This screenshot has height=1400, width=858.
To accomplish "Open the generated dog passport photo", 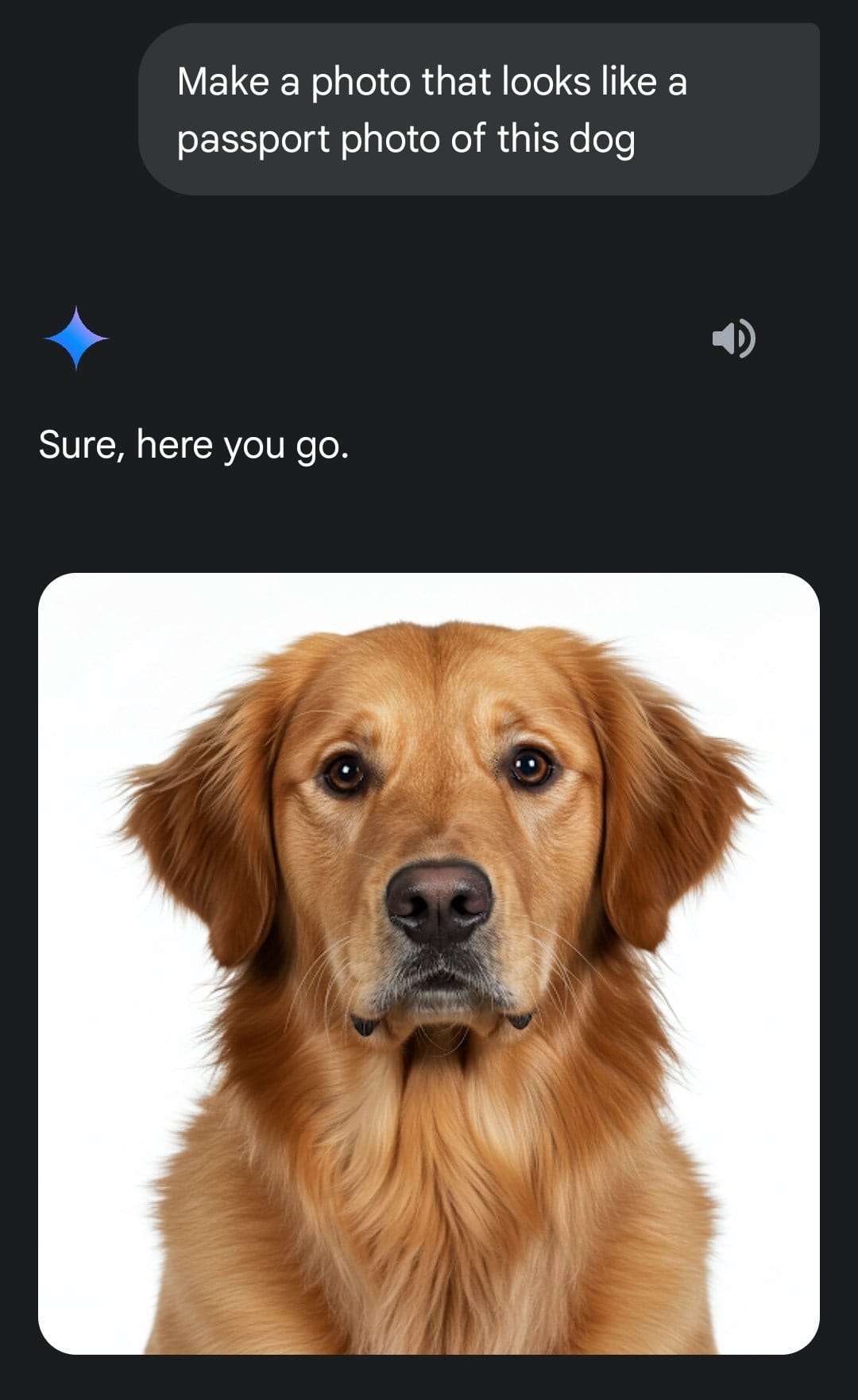I will pos(429,963).
